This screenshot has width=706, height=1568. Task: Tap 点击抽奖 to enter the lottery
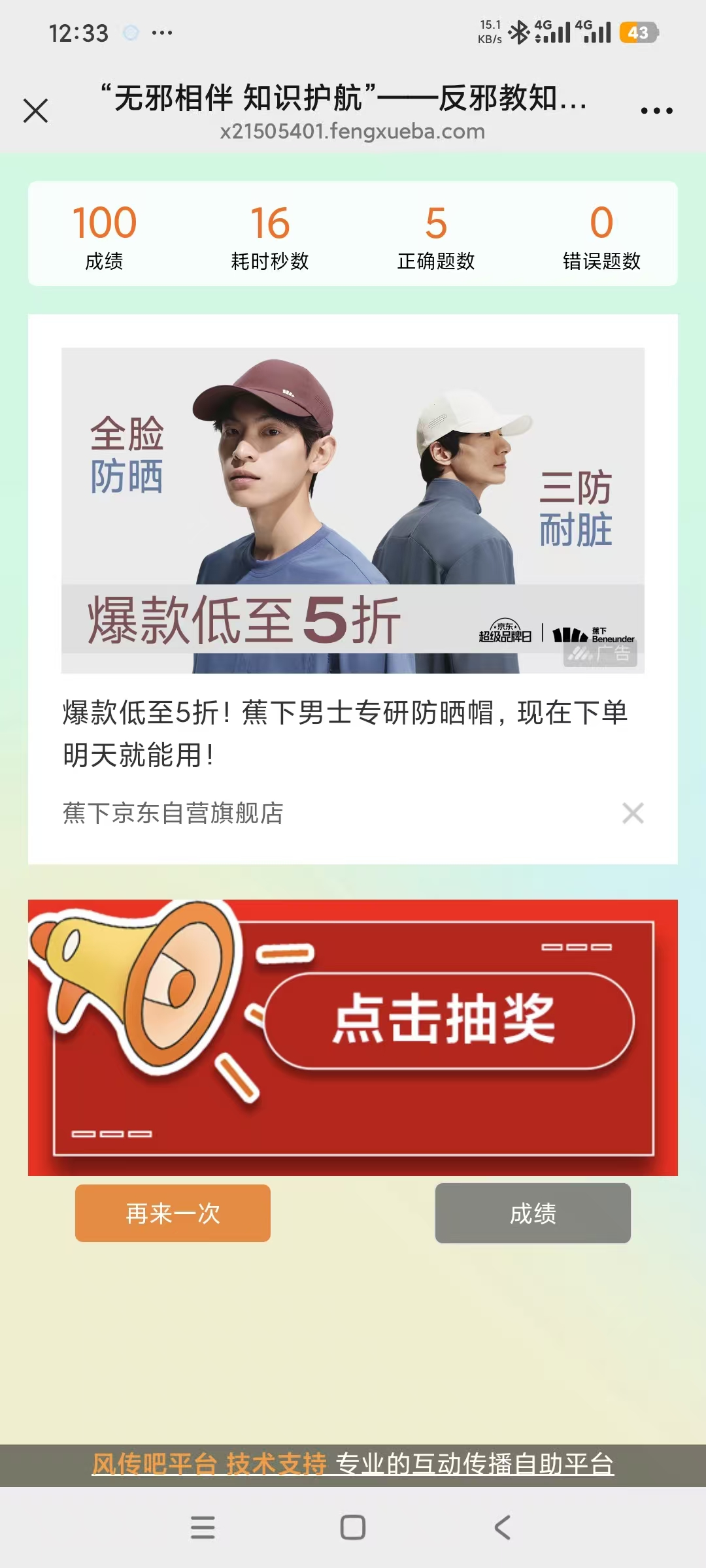click(448, 1021)
